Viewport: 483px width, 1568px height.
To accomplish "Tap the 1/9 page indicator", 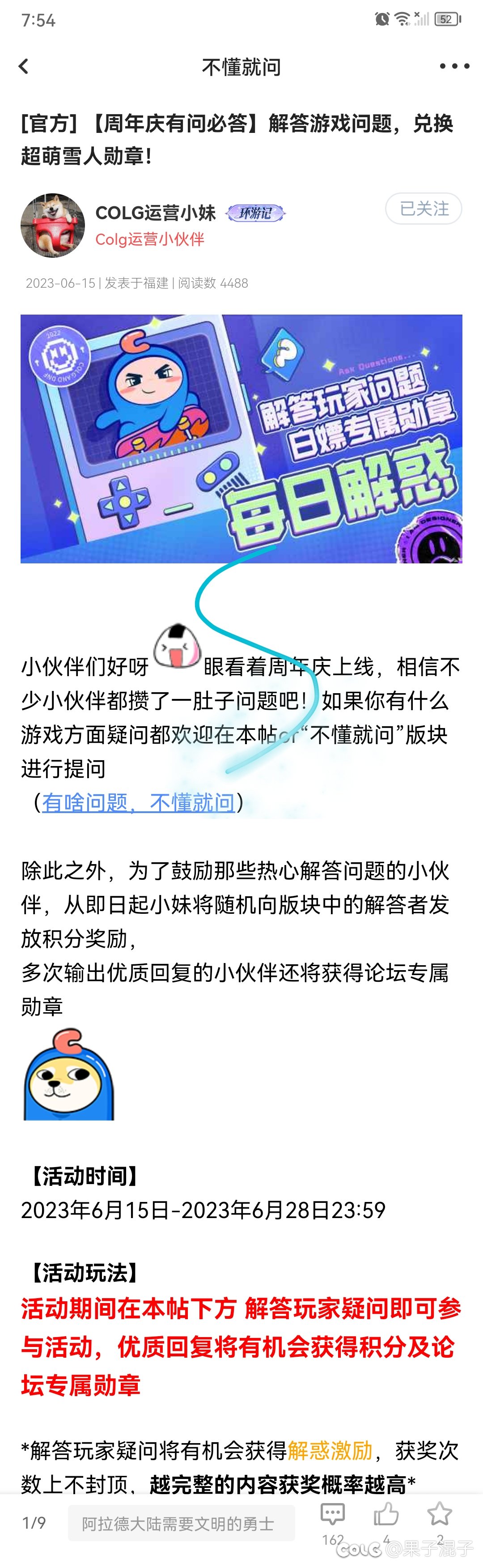I will [x=34, y=1523].
